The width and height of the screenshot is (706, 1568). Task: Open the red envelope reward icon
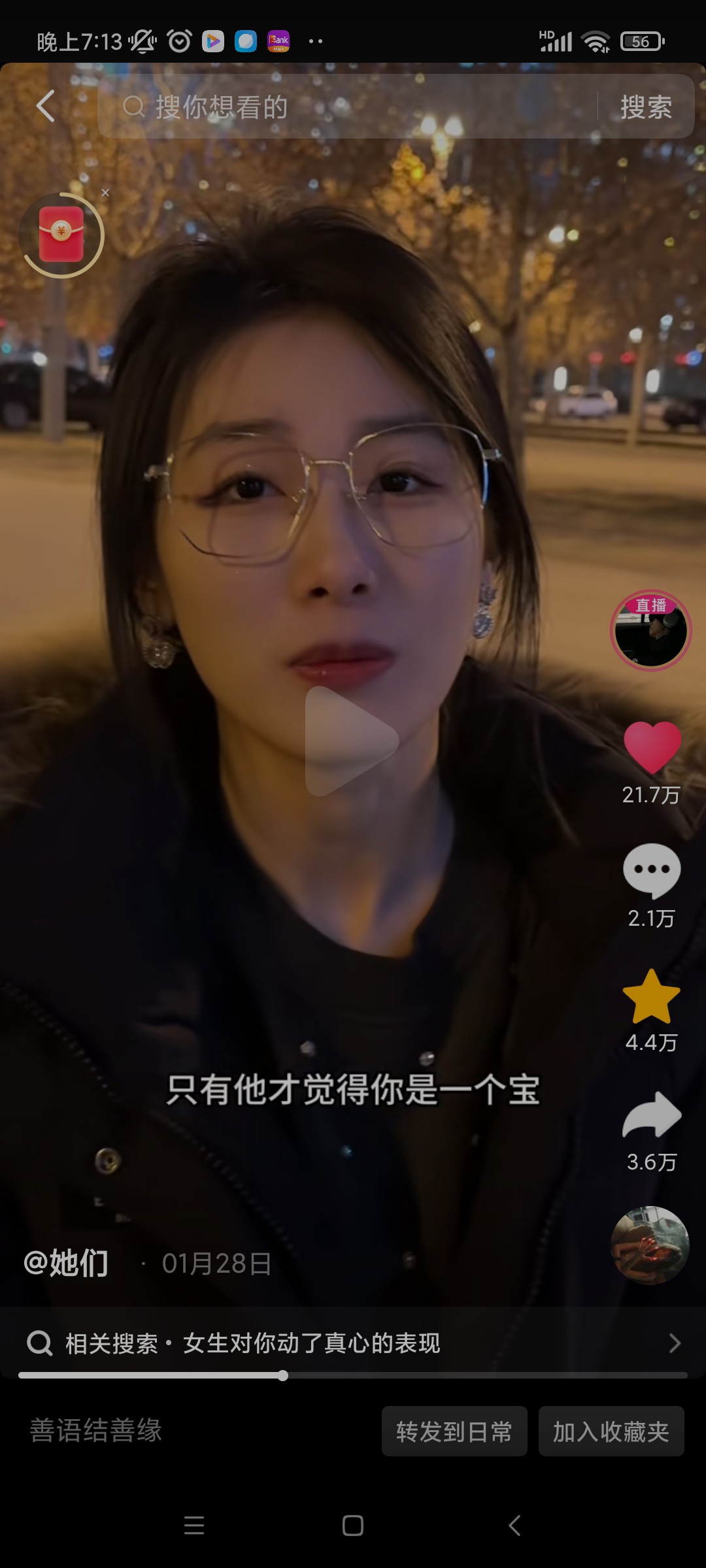(61, 235)
